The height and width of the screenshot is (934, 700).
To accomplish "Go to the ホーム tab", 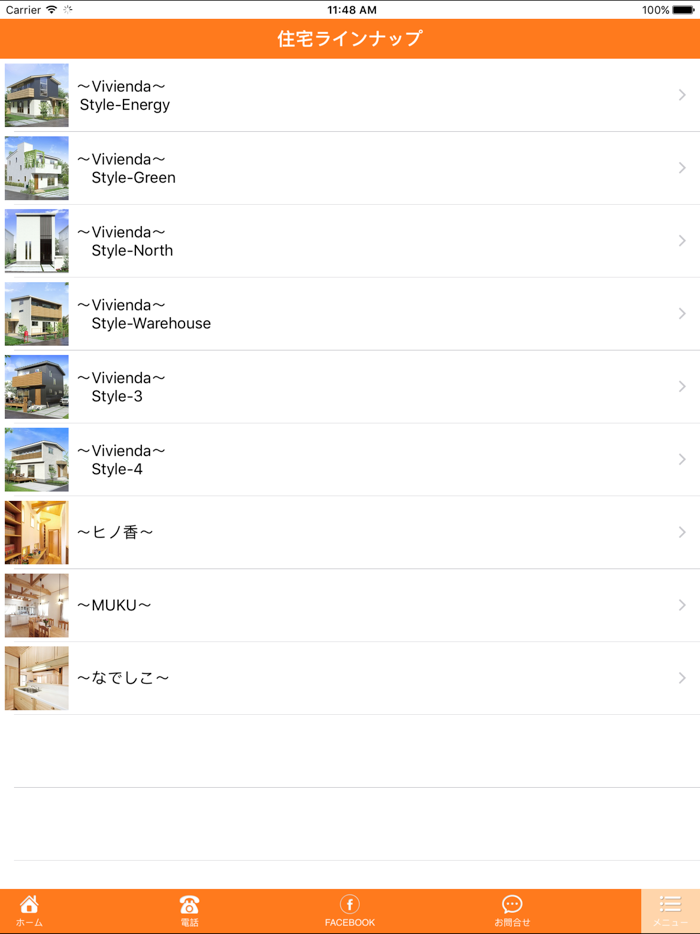I will (29, 910).
